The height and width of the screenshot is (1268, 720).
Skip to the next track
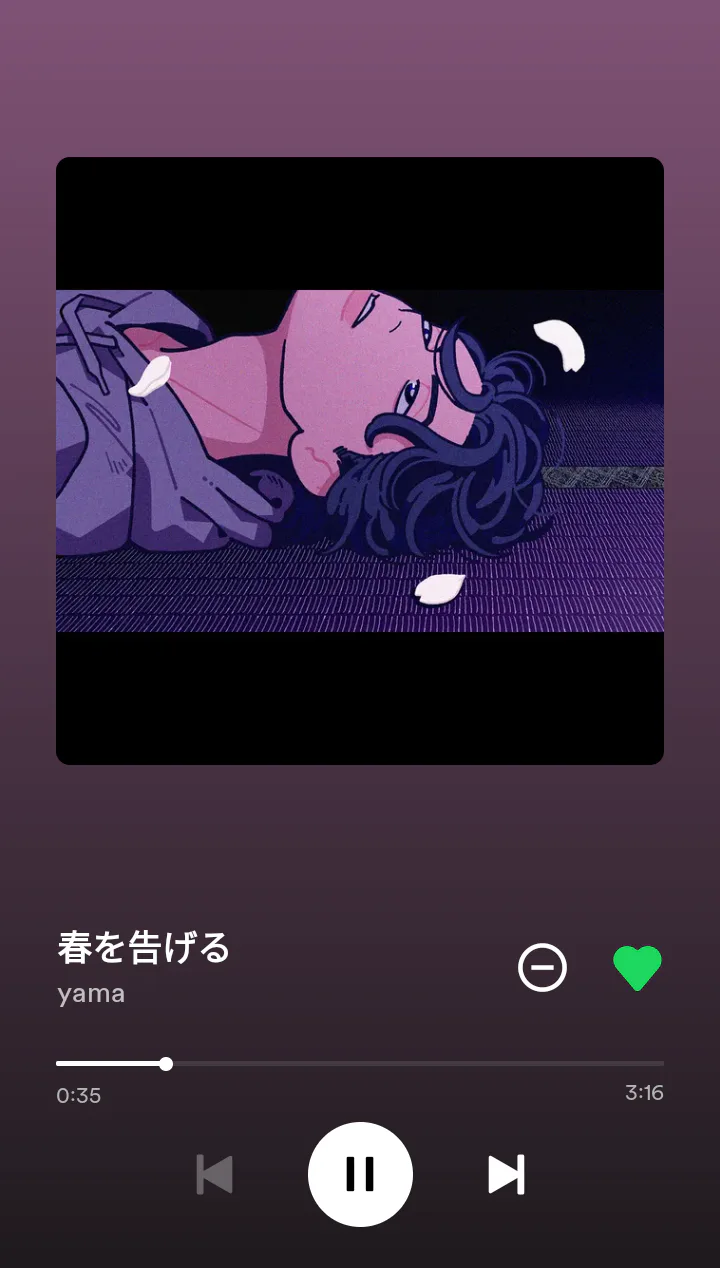click(506, 1174)
